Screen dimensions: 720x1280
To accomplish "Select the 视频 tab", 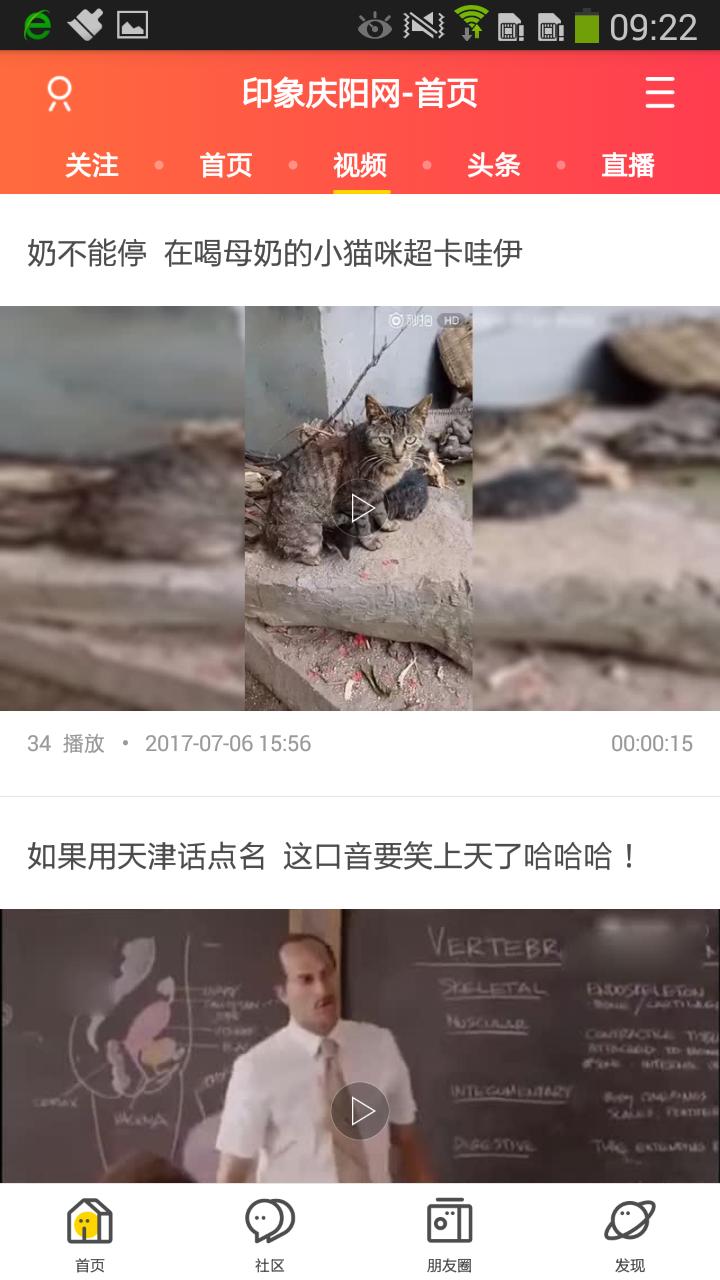I will [360, 165].
